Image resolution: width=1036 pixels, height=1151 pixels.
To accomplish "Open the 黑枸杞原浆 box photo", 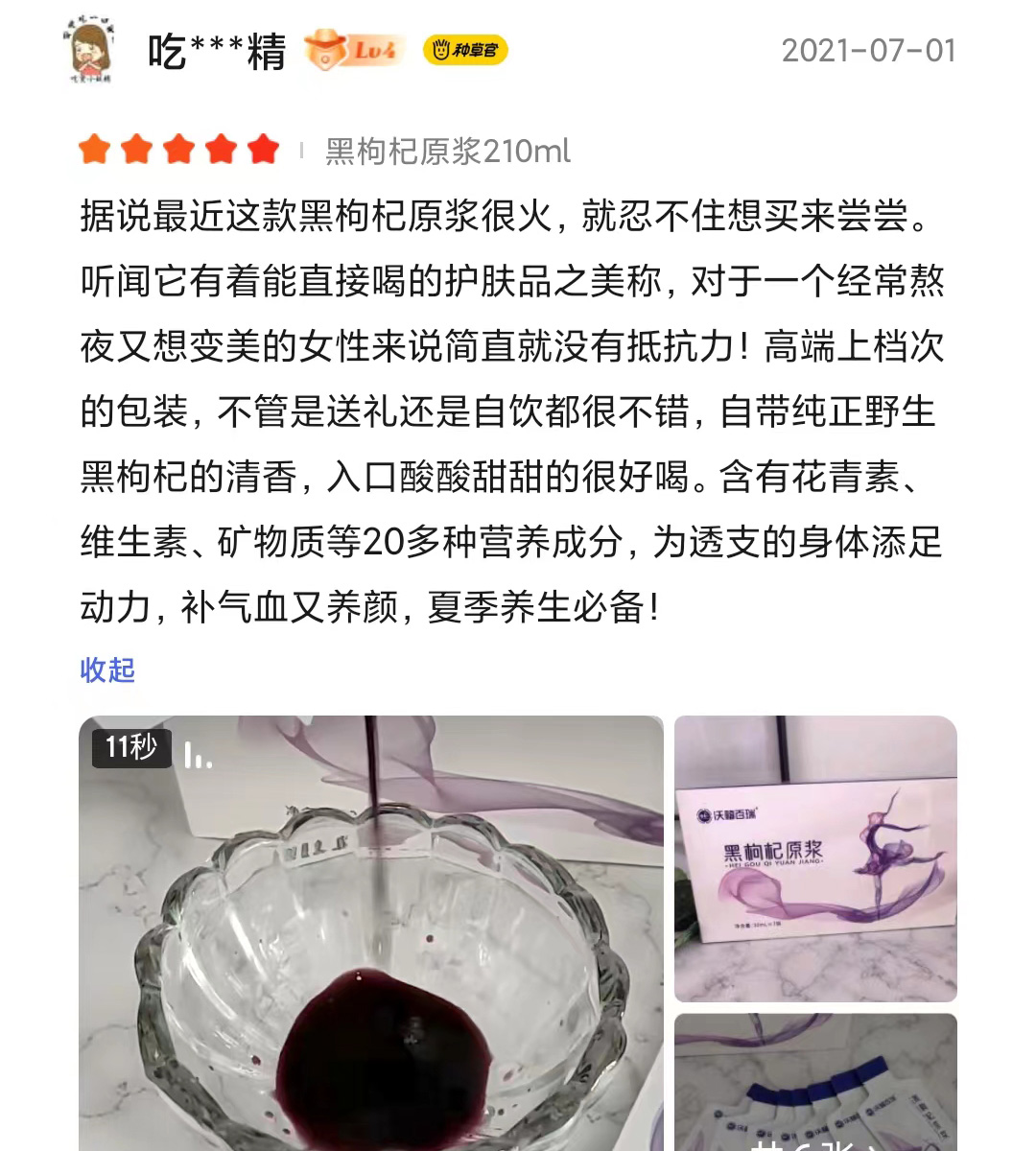I will [x=815, y=858].
